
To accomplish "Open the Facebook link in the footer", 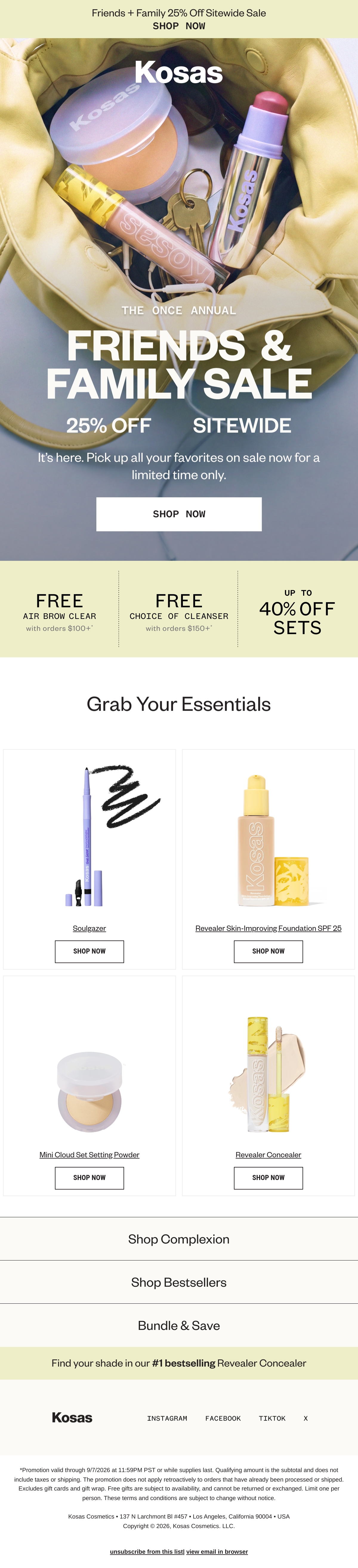I will (223, 1418).
